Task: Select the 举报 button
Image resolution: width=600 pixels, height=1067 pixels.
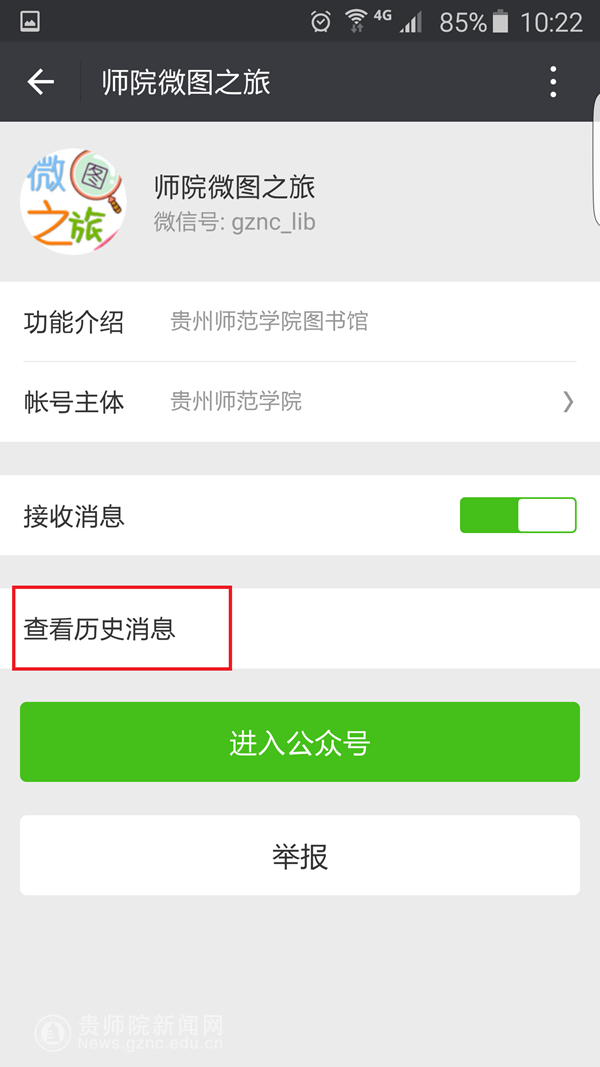Action: [x=300, y=856]
